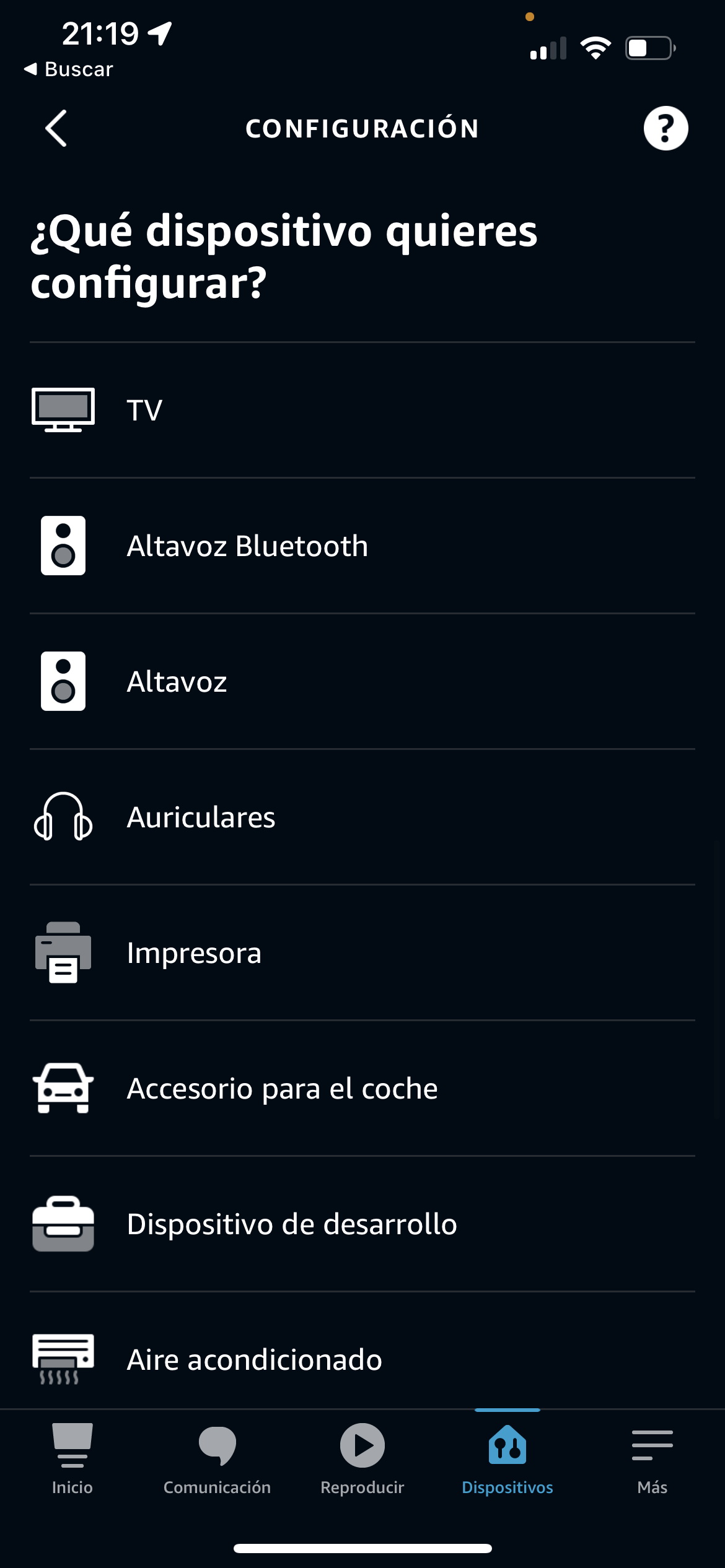Choose Dispositivo de desarrollo
This screenshot has height=1568, width=725.
click(x=362, y=1224)
